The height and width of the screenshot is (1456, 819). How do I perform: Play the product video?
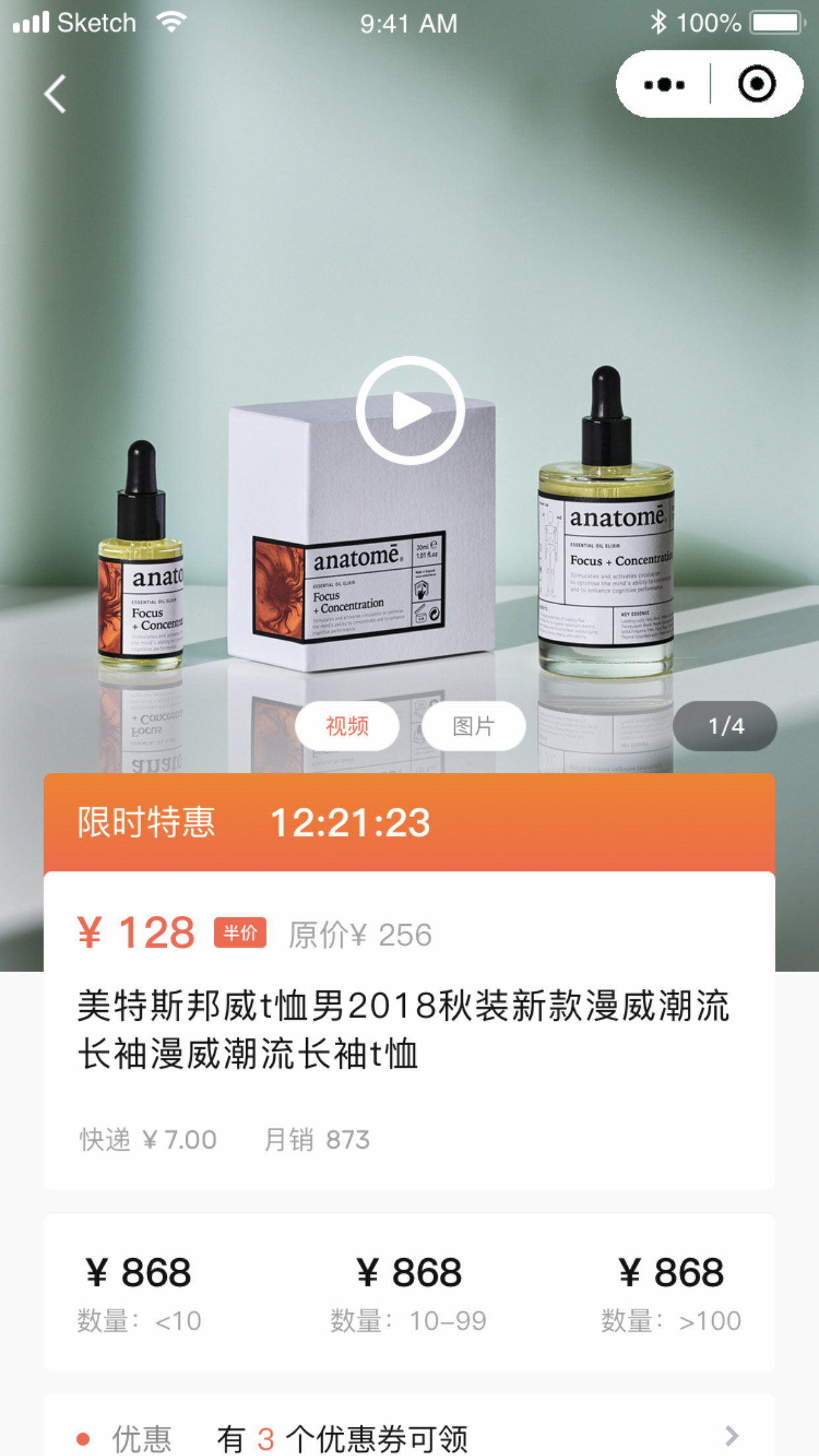[410, 410]
